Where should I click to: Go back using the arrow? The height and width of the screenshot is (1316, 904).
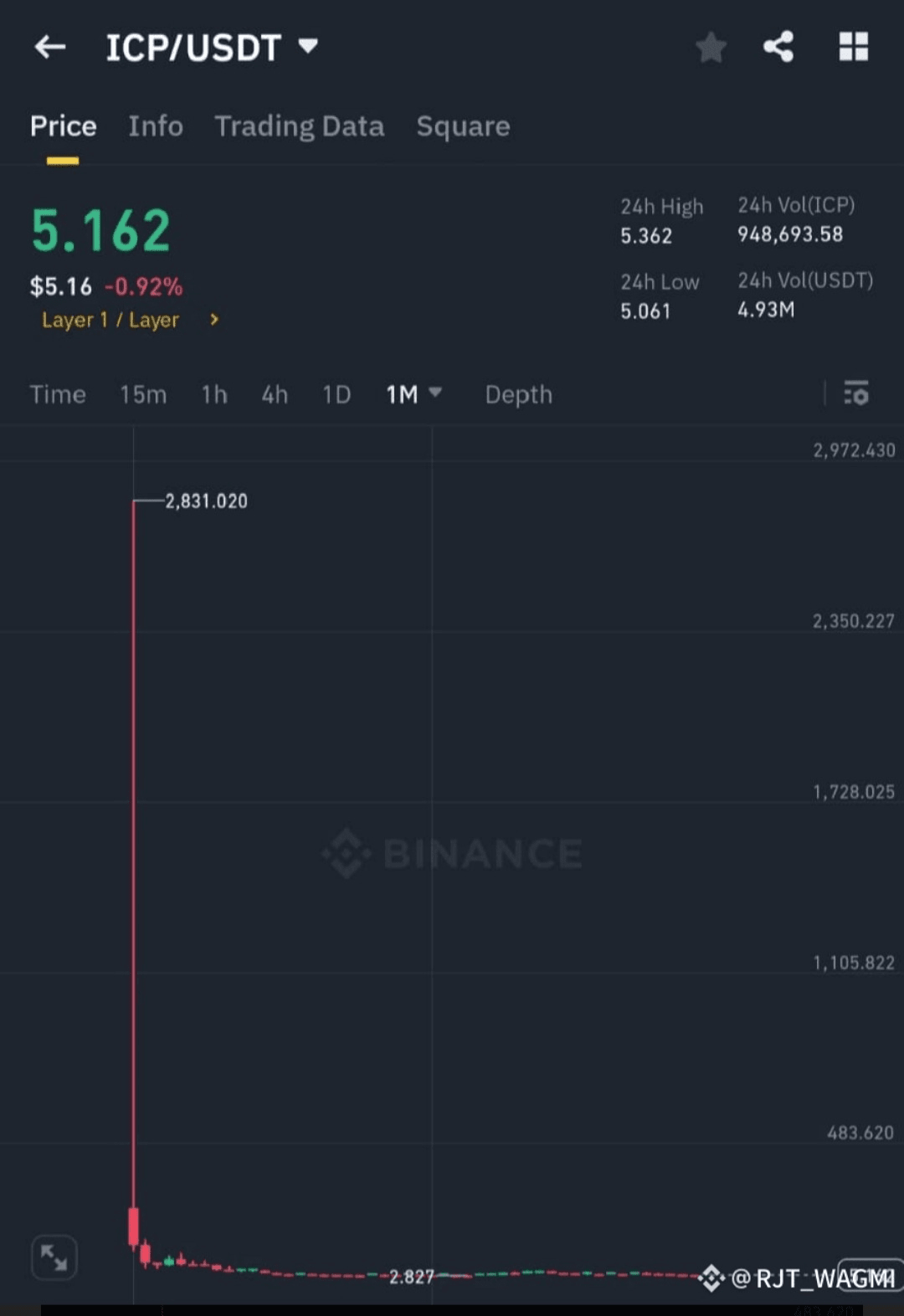click(50, 47)
